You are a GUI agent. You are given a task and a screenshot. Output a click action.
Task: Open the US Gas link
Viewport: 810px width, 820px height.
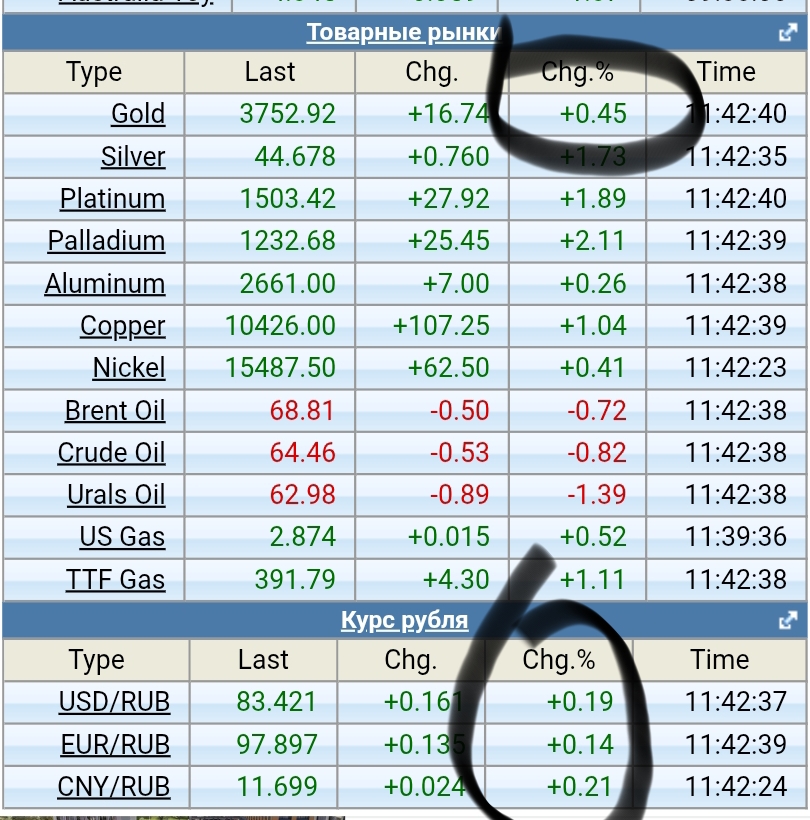[x=122, y=537]
